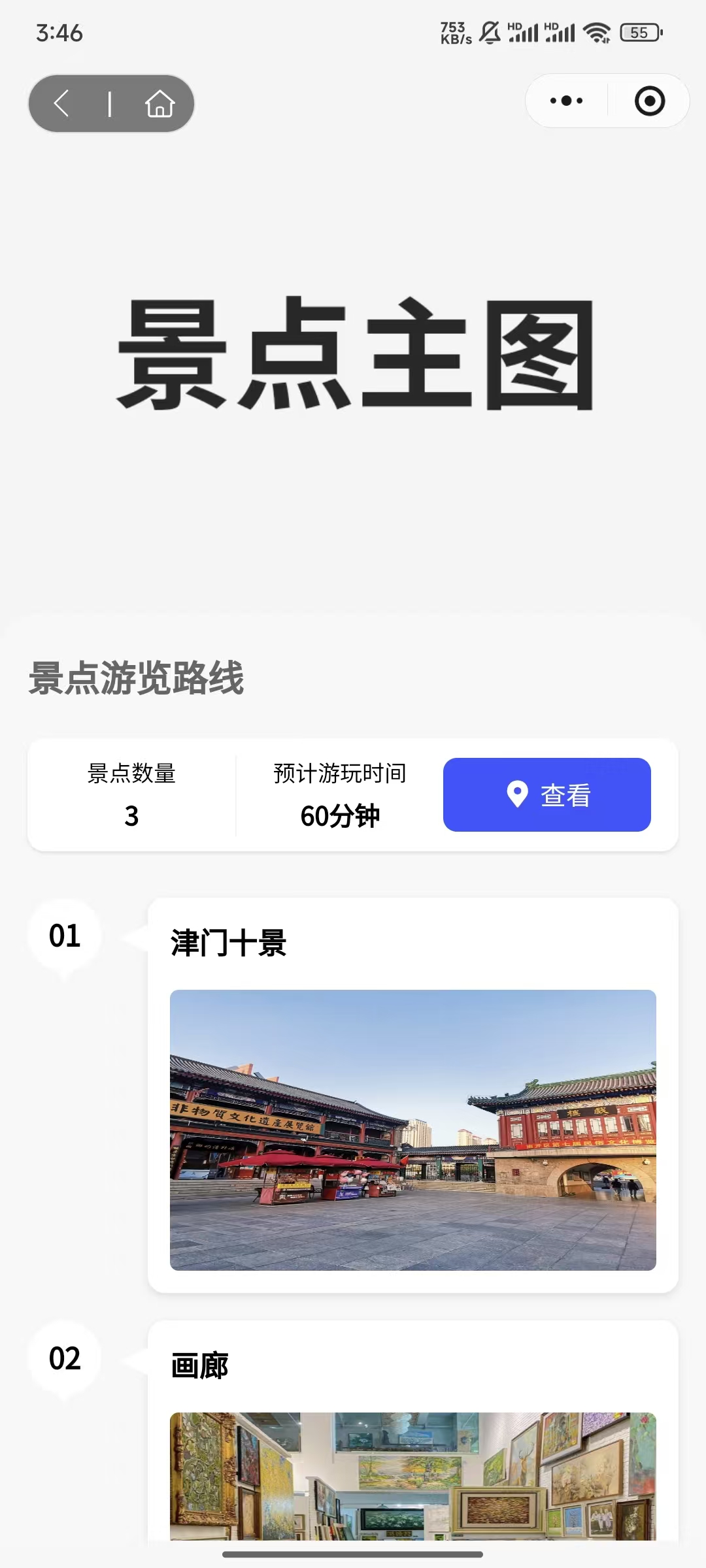Screen dimensions: 706x1568
Task: Tap the blue 查看 route button
Action: coord(546,794)
